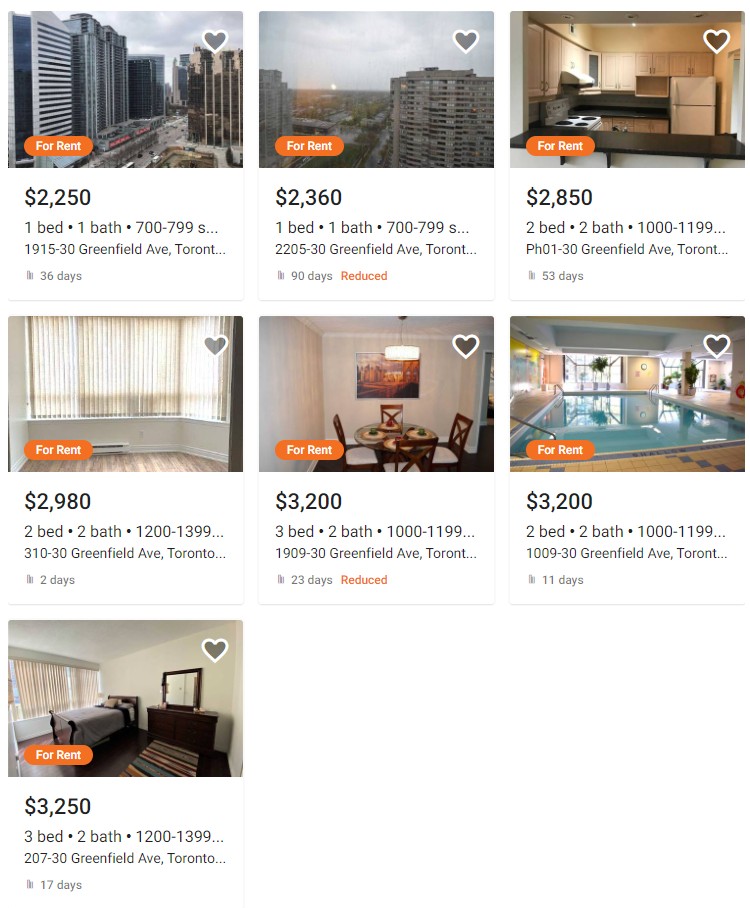Favorite the 310-30 Greenfield Ave listing

215,346
